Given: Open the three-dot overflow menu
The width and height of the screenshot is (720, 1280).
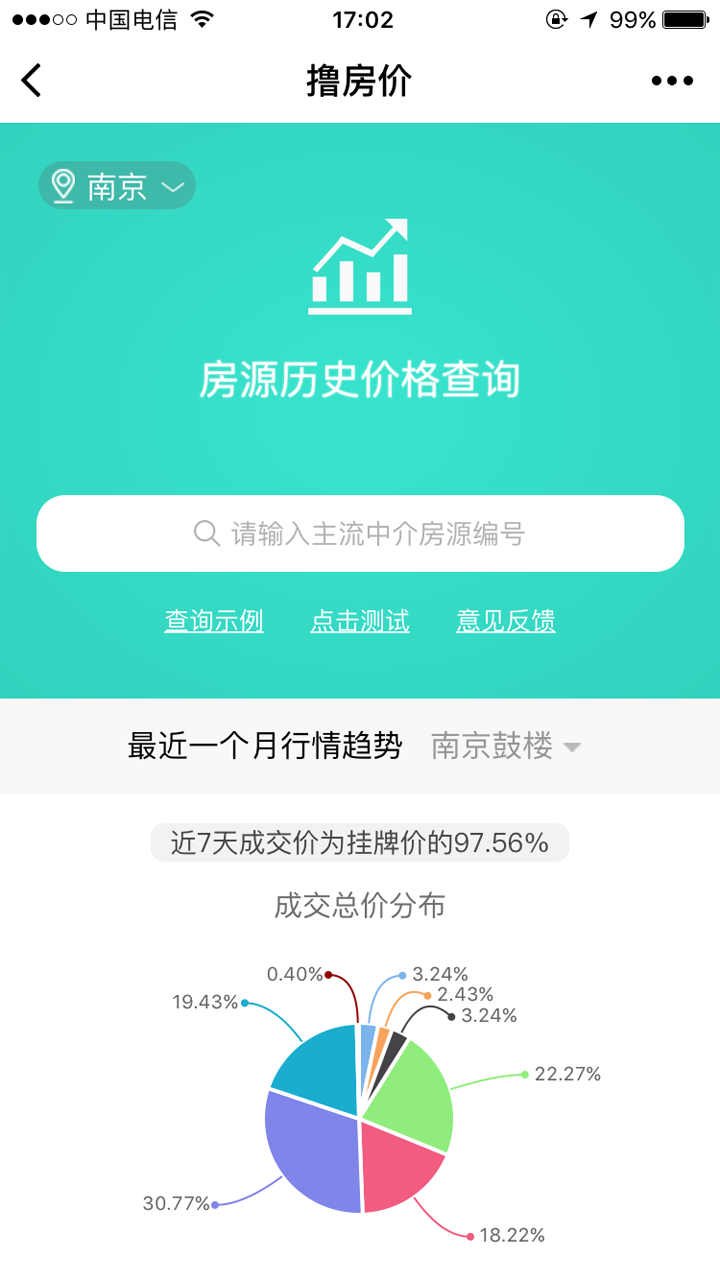Looking at the screenshot, I should click(671, 81).
